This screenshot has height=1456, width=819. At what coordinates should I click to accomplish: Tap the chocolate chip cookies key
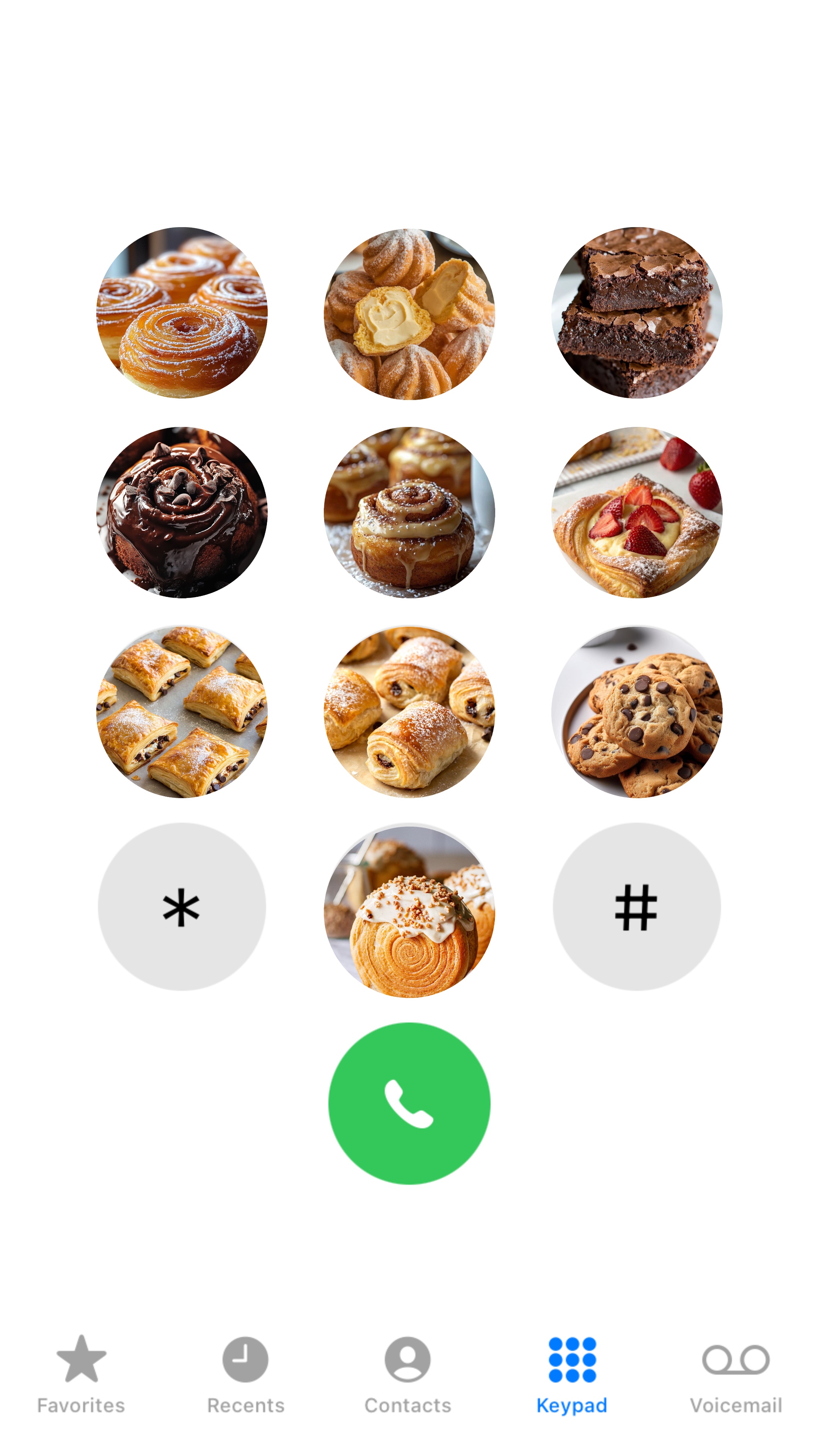pos(637,712)
